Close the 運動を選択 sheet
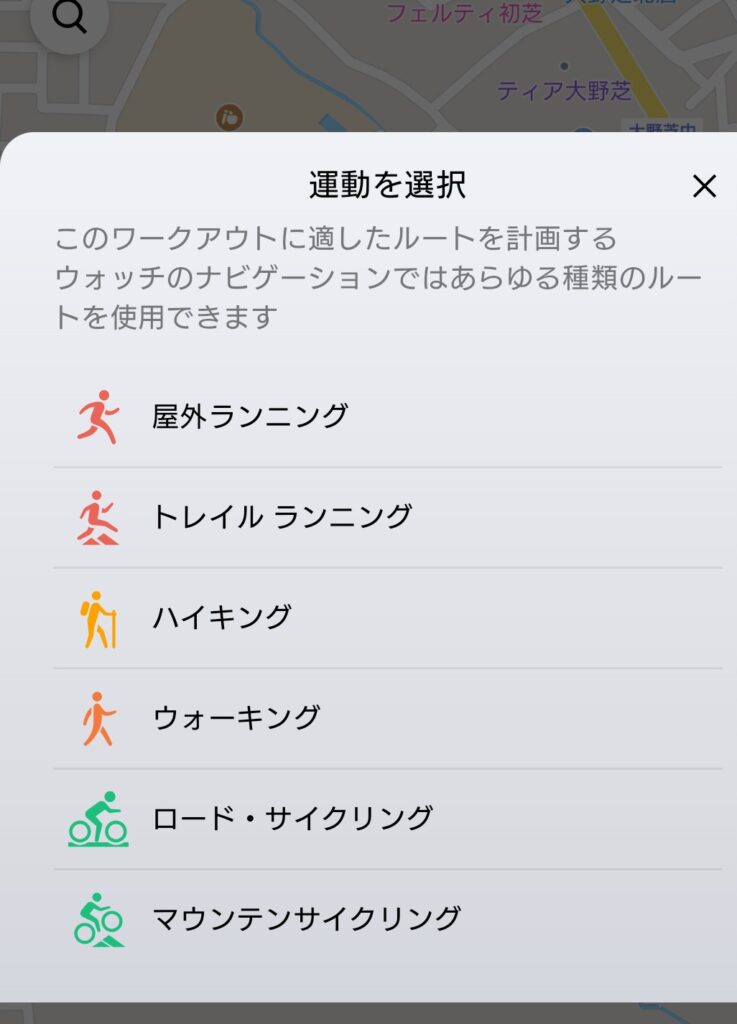Image resolution: width=737 pixels, height=1024 pixels. click(704, 186)
